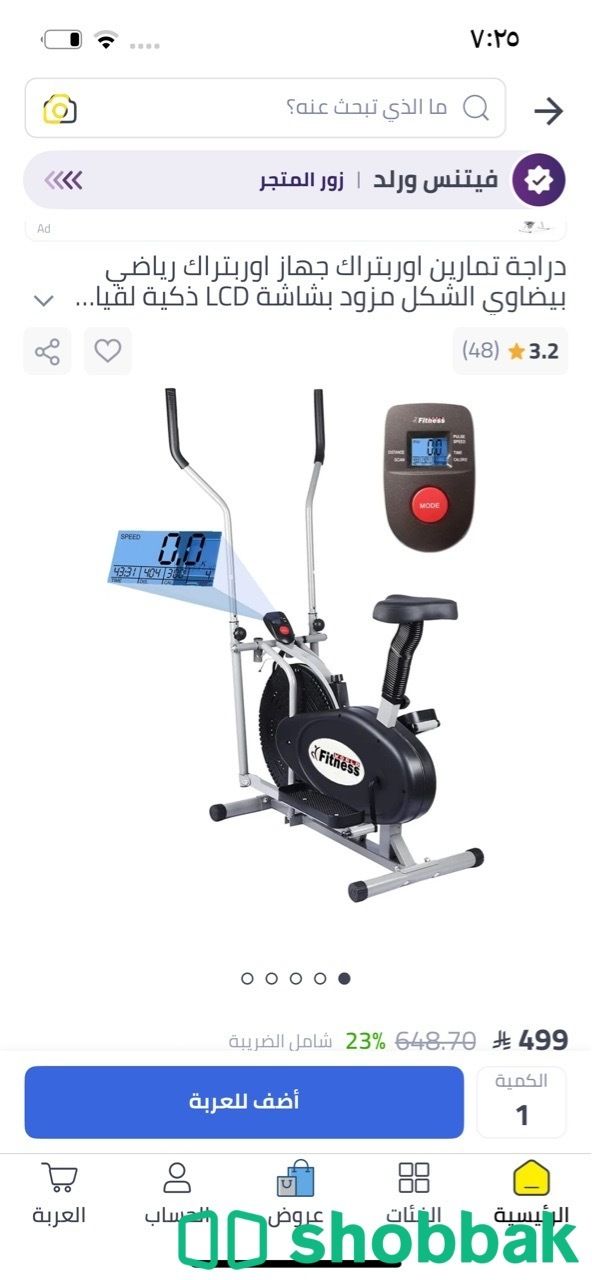Tap the image page indicator dots
592x1280 pixels.
pyautogui.click(x=296, y=978)
